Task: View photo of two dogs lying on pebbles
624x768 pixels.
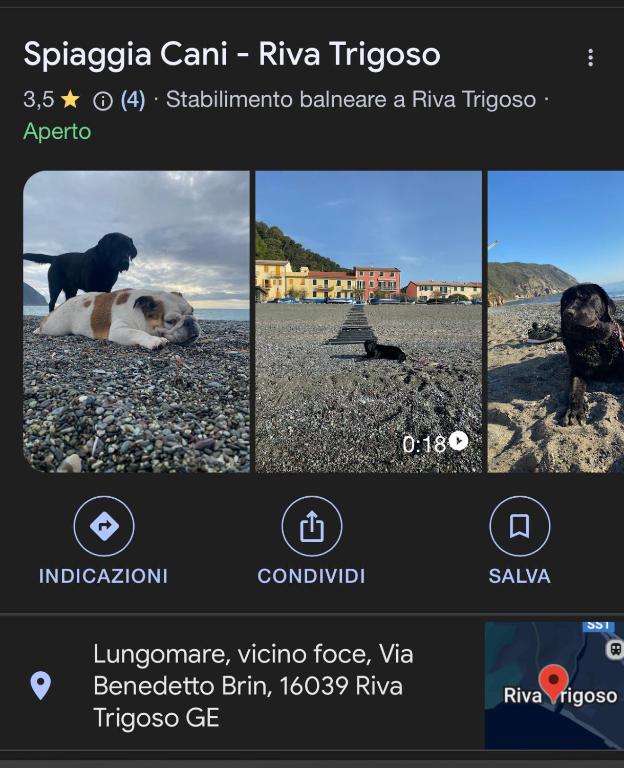Action: (x=136, y=321)
